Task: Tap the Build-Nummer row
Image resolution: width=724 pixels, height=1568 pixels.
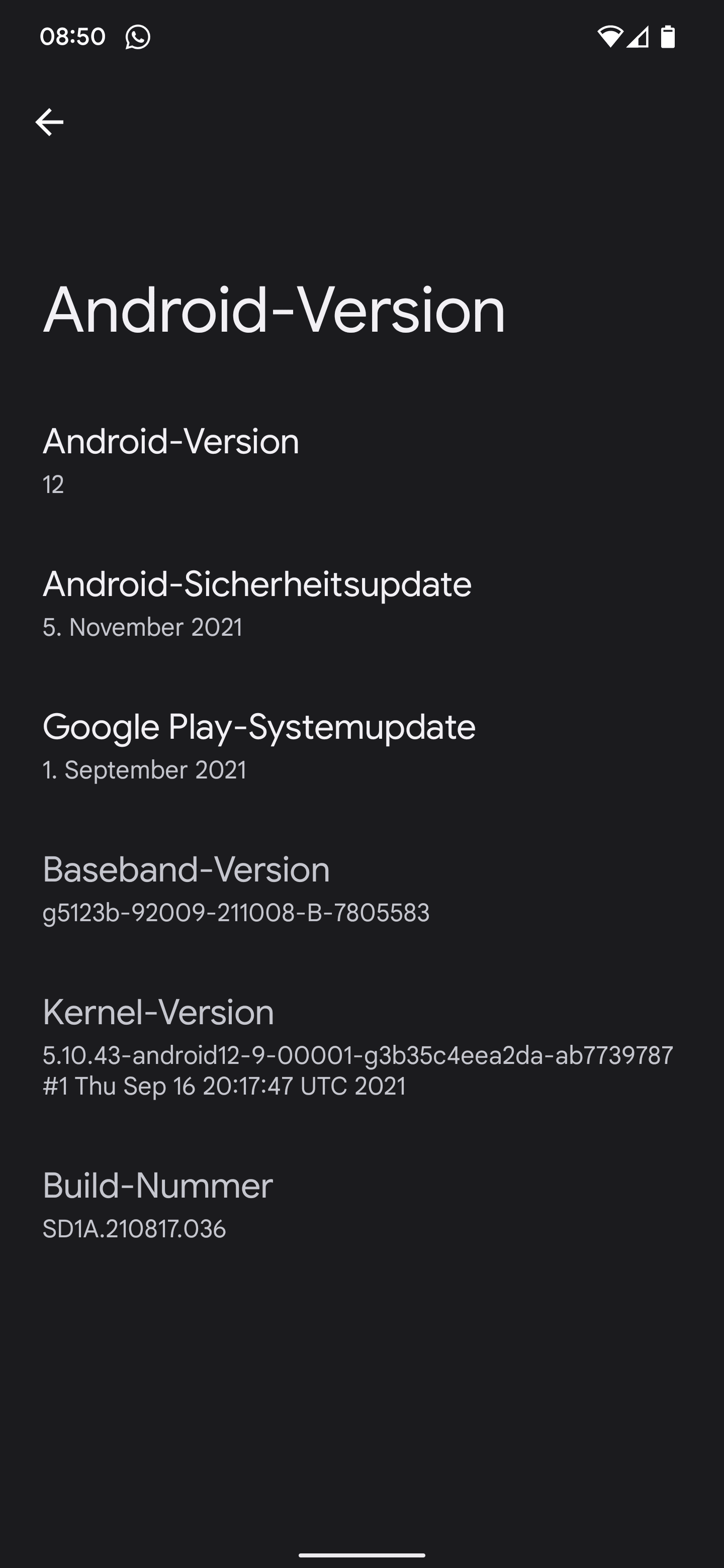Action: pyautogui.click(x=361, y=1205)
